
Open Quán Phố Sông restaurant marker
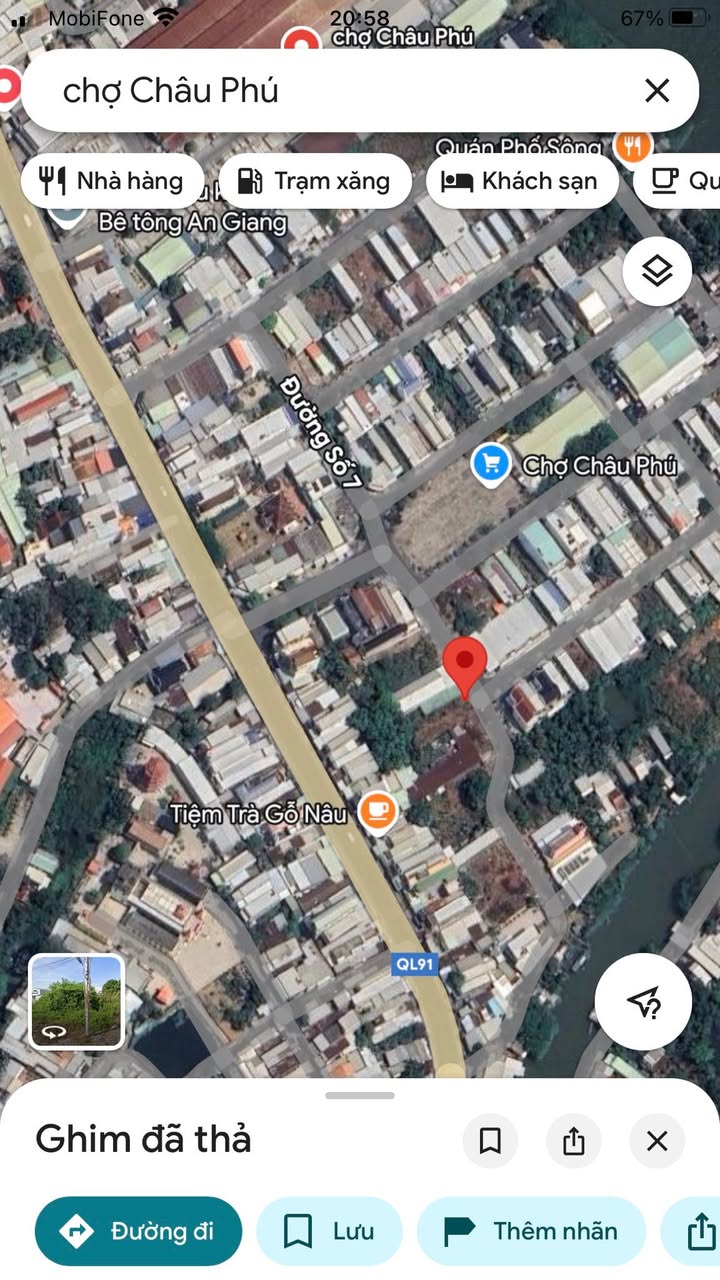point(632,147)
